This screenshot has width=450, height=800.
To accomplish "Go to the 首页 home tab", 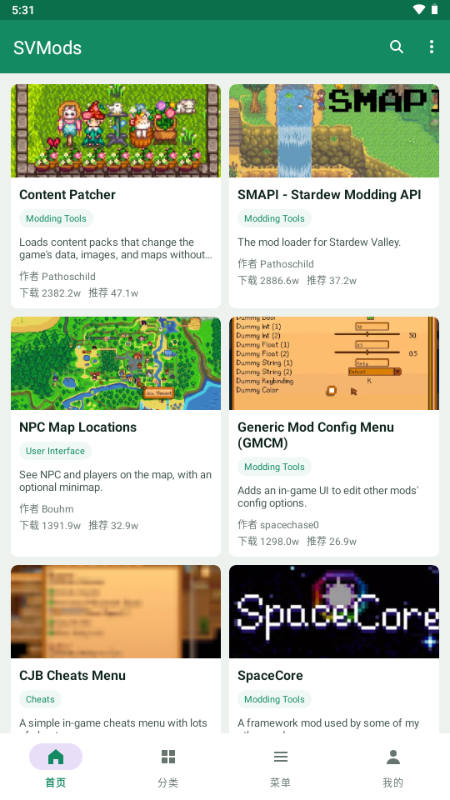I will (56, 767).
